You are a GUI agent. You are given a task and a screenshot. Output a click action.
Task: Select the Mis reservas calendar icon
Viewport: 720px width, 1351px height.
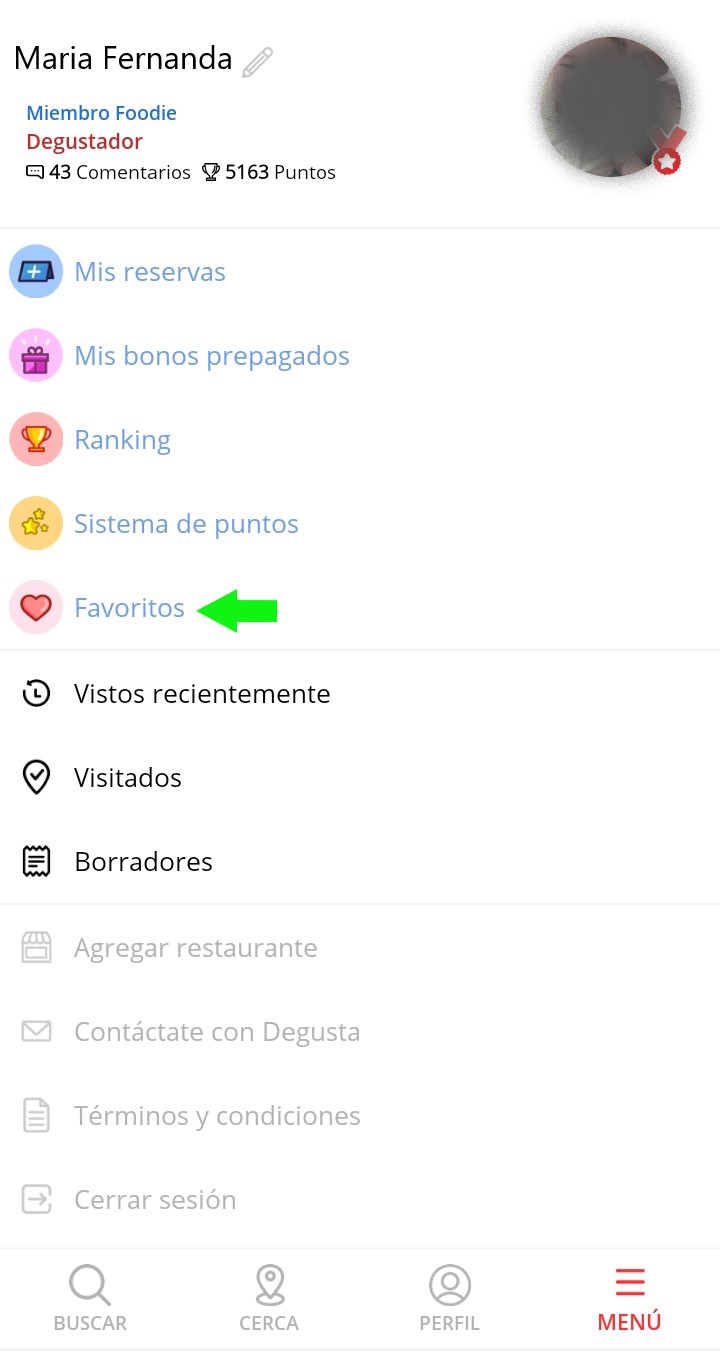coord(35,271)
